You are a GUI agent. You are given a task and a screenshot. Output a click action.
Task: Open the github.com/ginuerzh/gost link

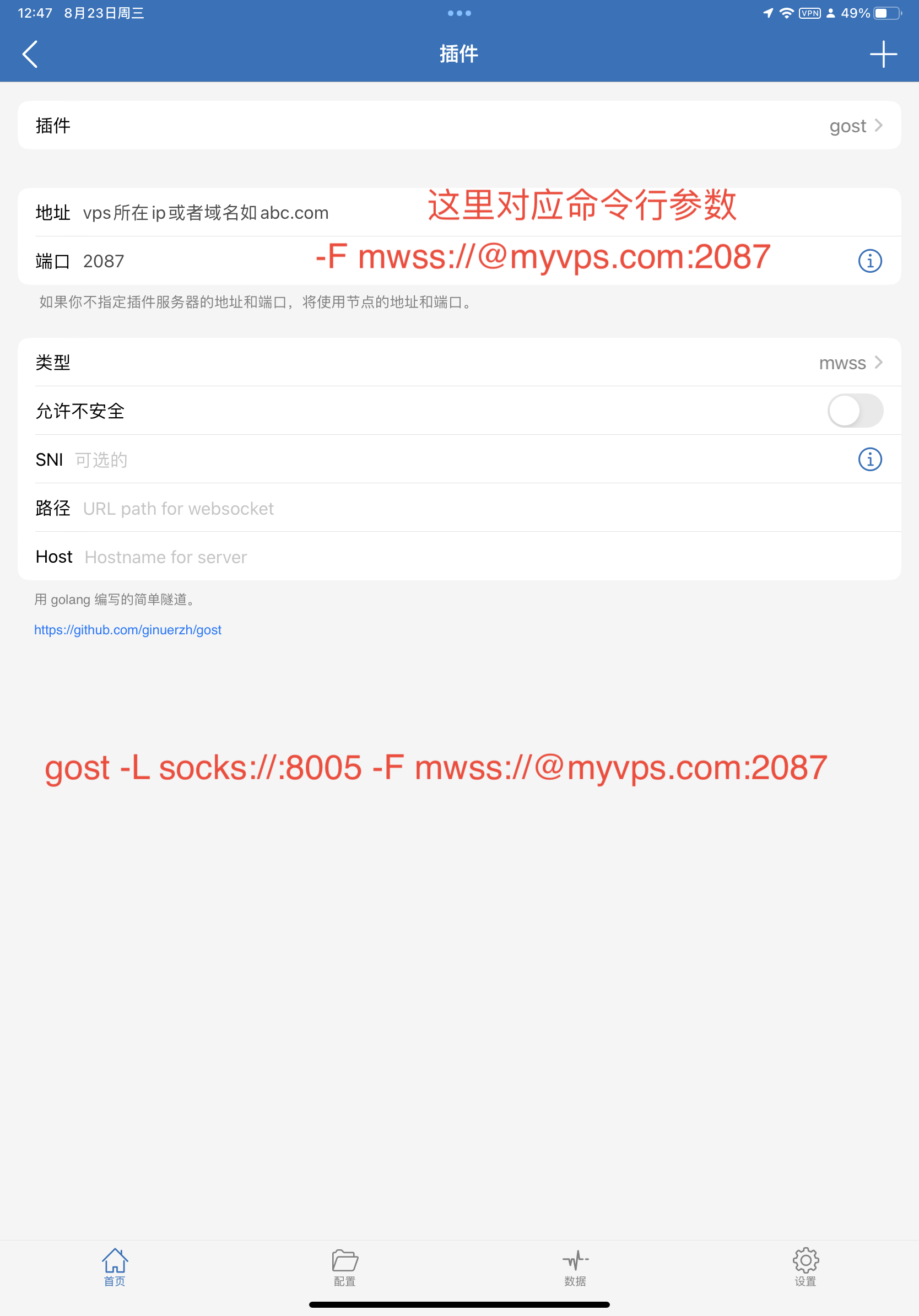tap(127, 630)
